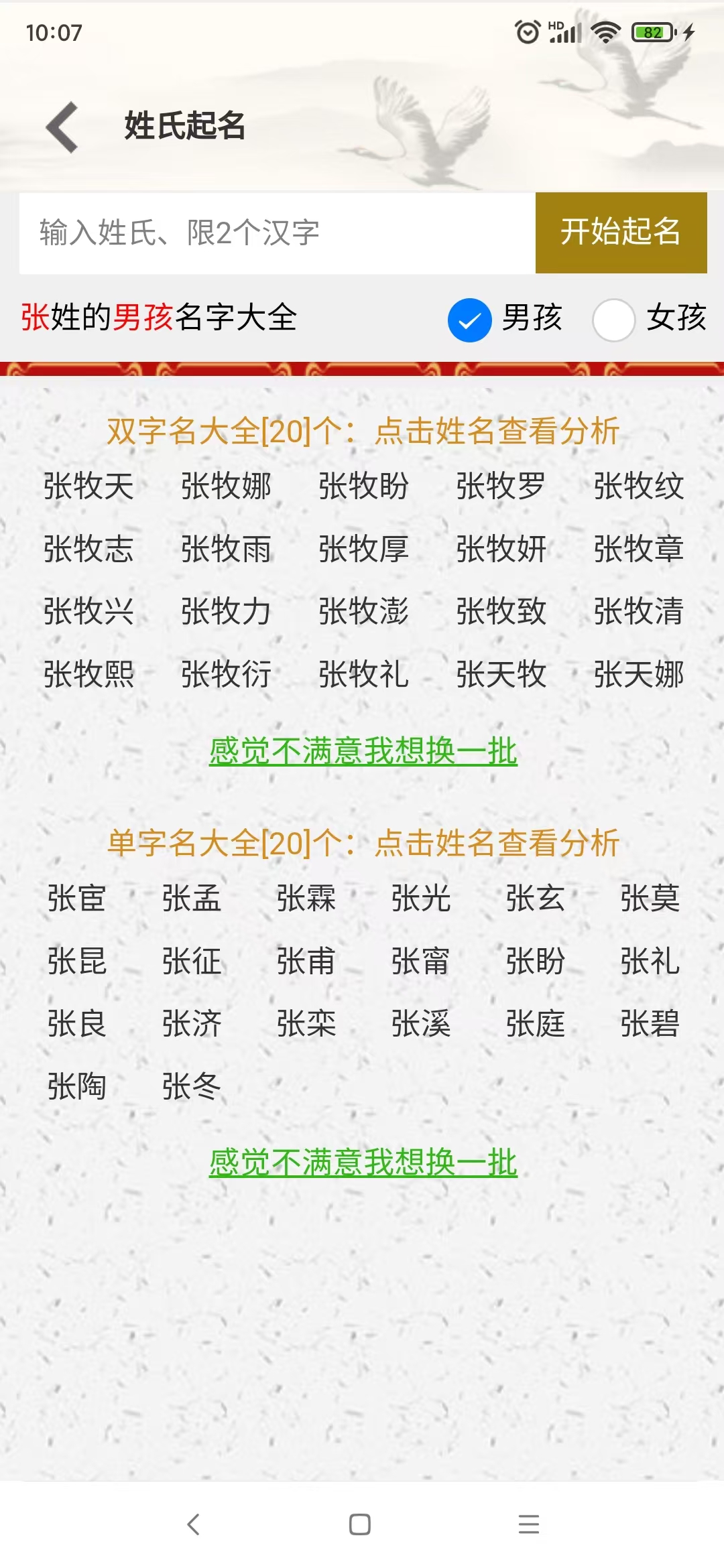Viewport: 724px width, 1568px height.
Task: View name analysis for 张牧雨
Action: [x=226, y=549]
